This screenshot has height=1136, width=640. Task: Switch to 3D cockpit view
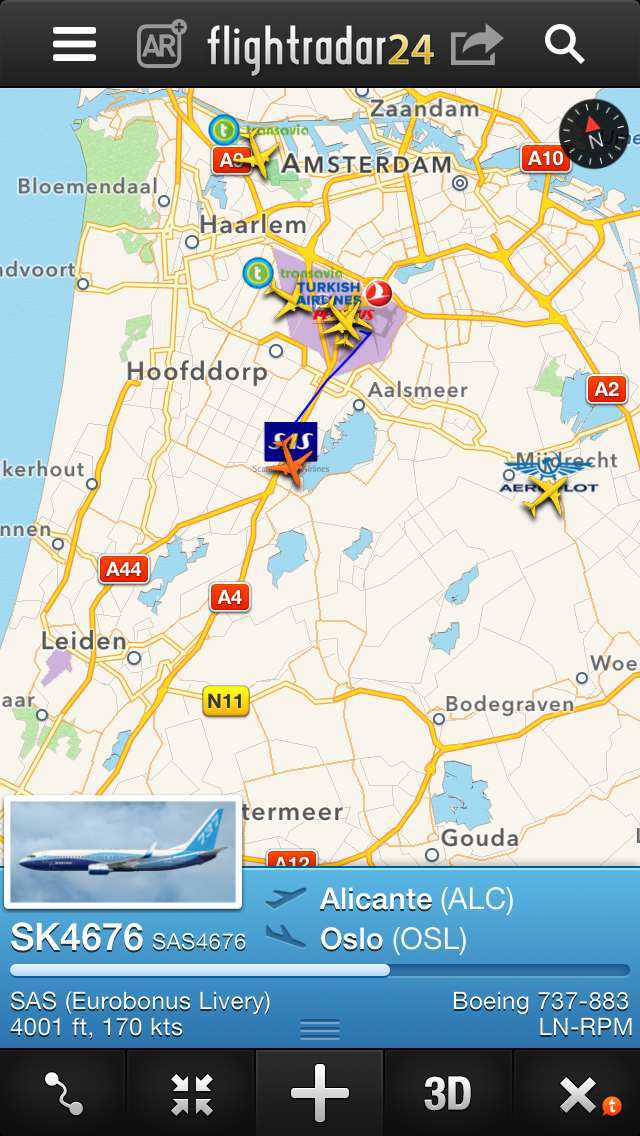[447, 1093]
